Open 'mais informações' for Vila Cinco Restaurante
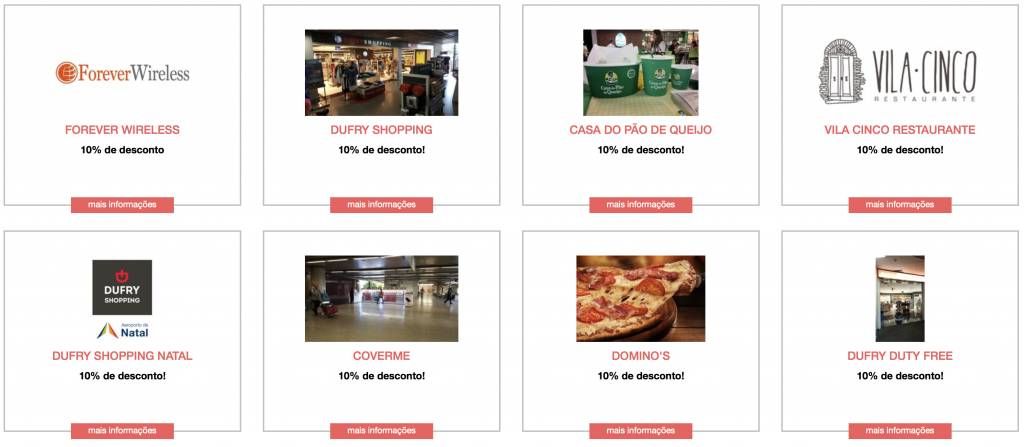 [x=900, y=205]
